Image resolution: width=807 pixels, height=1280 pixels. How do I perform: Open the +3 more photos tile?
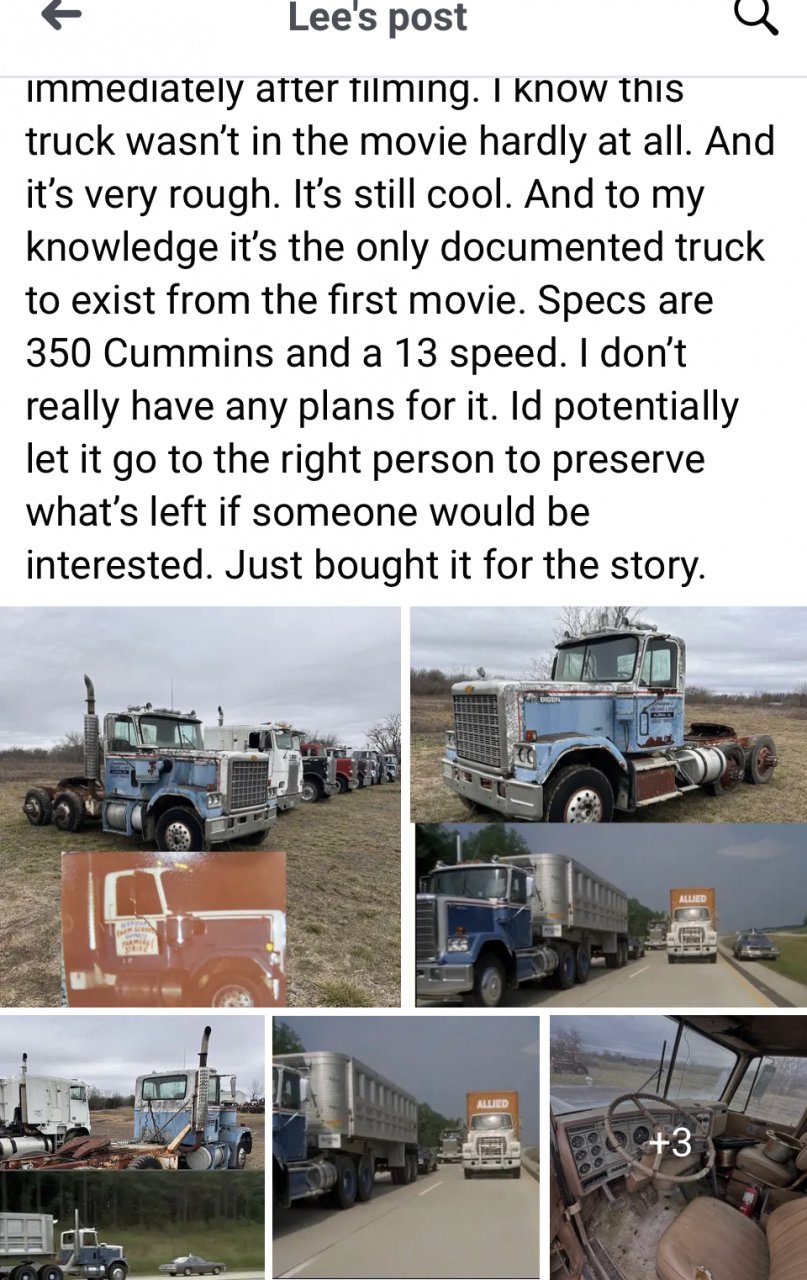point(678,1145)
